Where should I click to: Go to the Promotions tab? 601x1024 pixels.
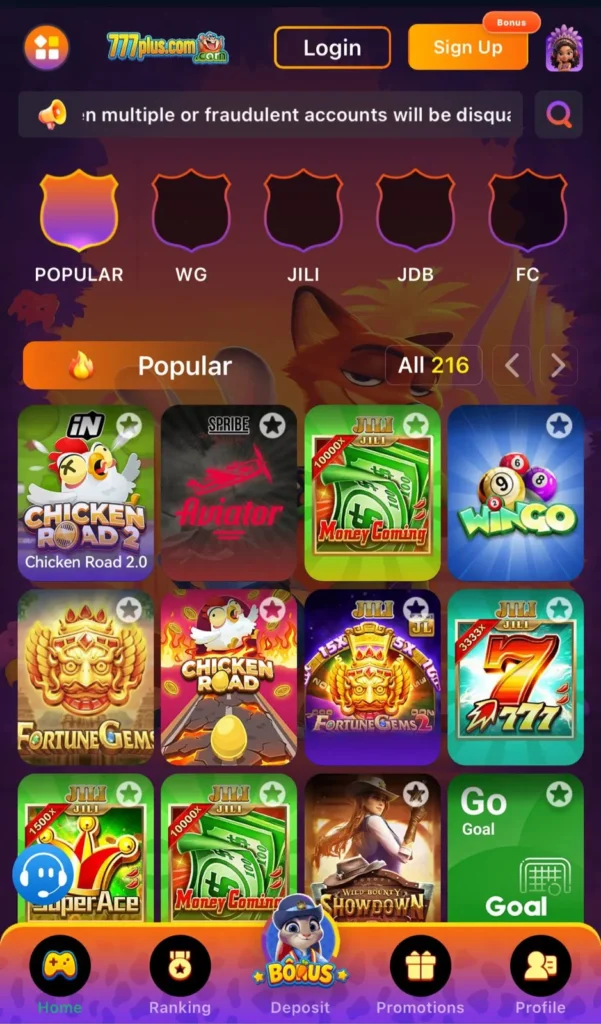(420, 975)
